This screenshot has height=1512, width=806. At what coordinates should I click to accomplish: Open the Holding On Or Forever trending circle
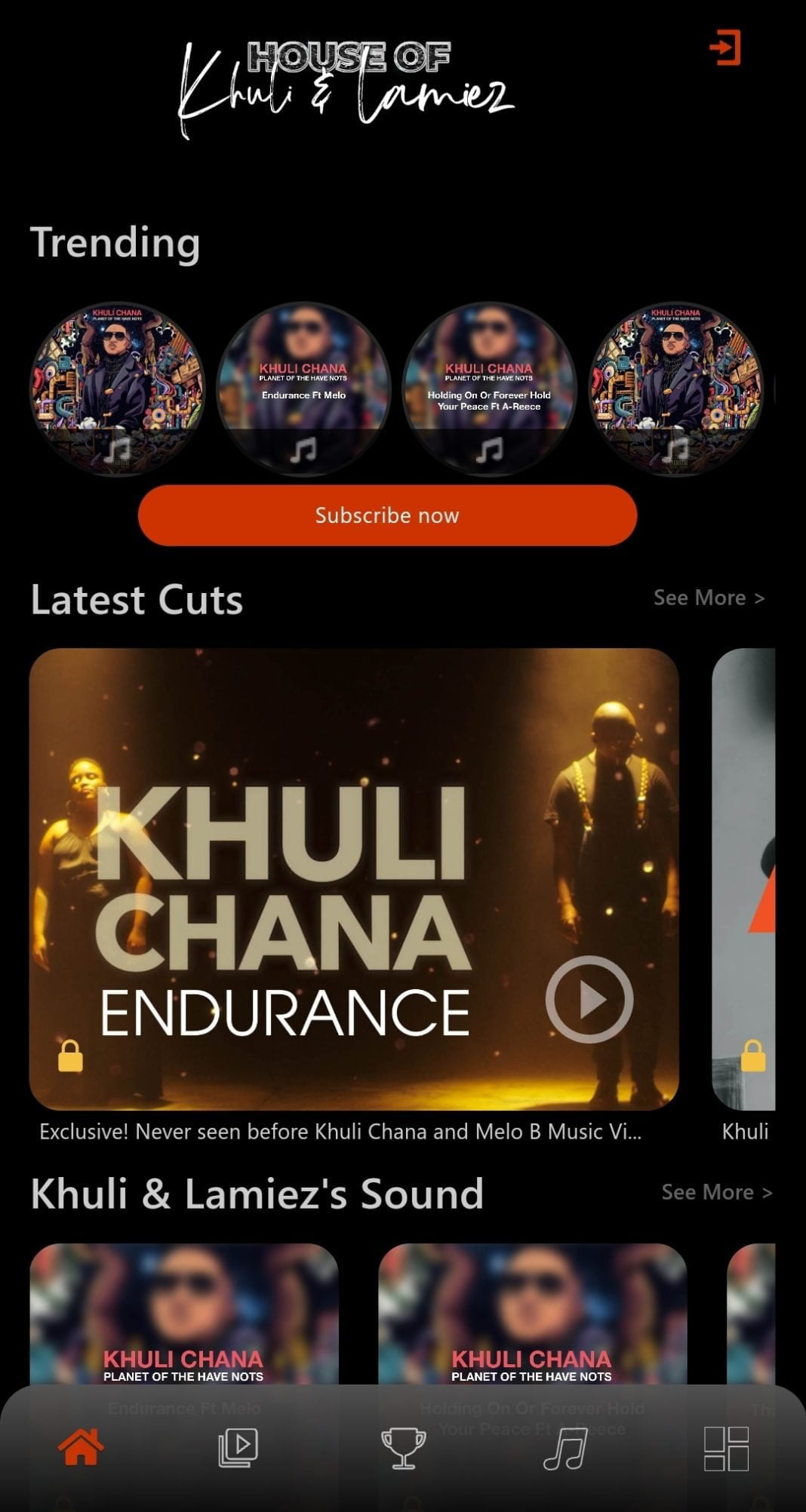click(489, 389)
